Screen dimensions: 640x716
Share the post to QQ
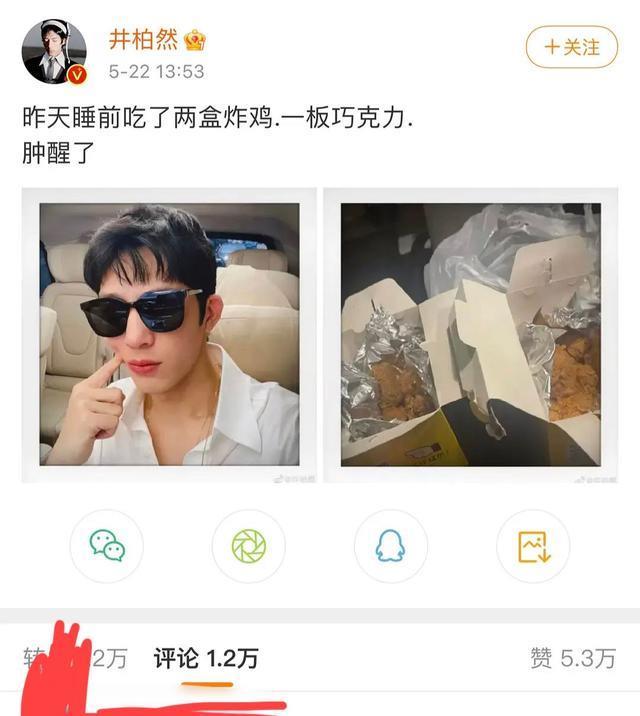[391, 545]
